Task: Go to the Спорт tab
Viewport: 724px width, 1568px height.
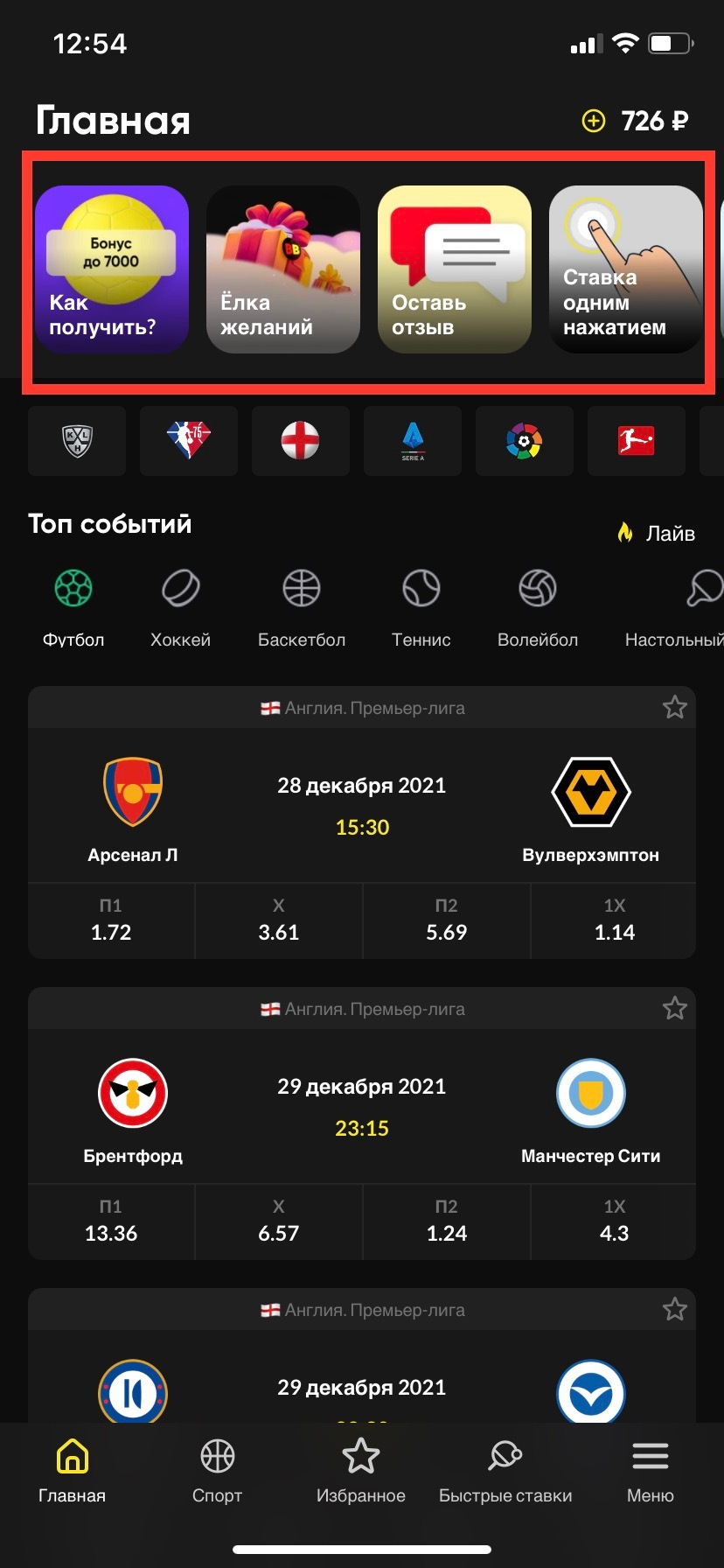Action: coord(217,1472)
